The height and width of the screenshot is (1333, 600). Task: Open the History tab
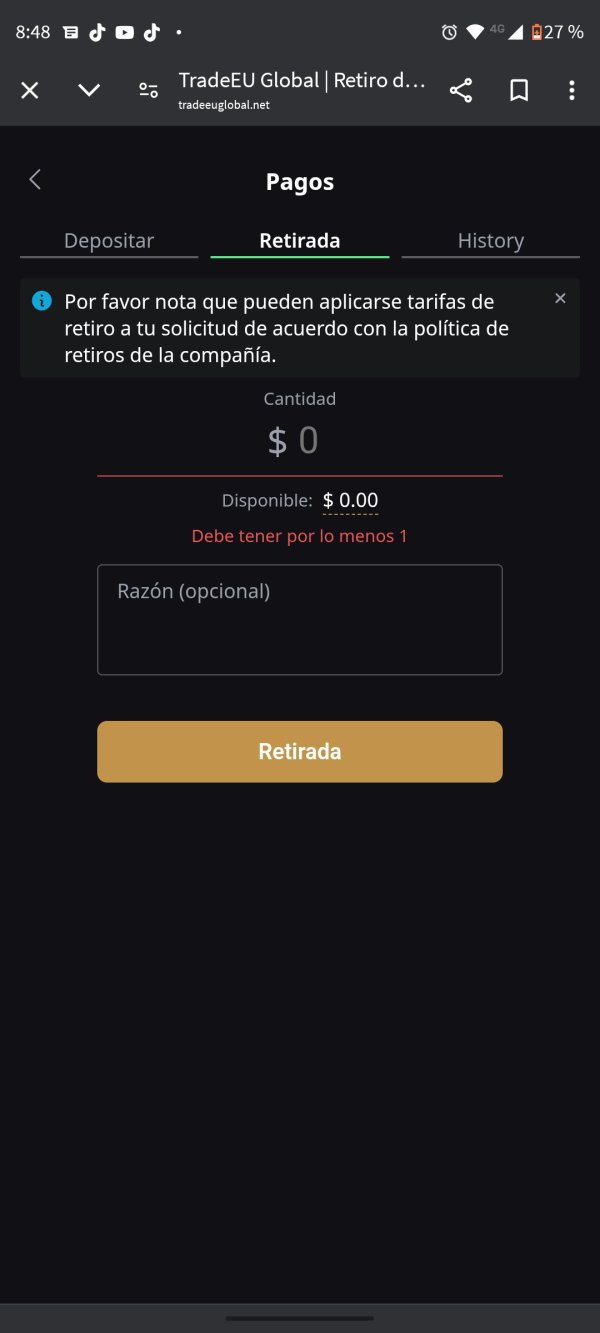tap(491, 241)
